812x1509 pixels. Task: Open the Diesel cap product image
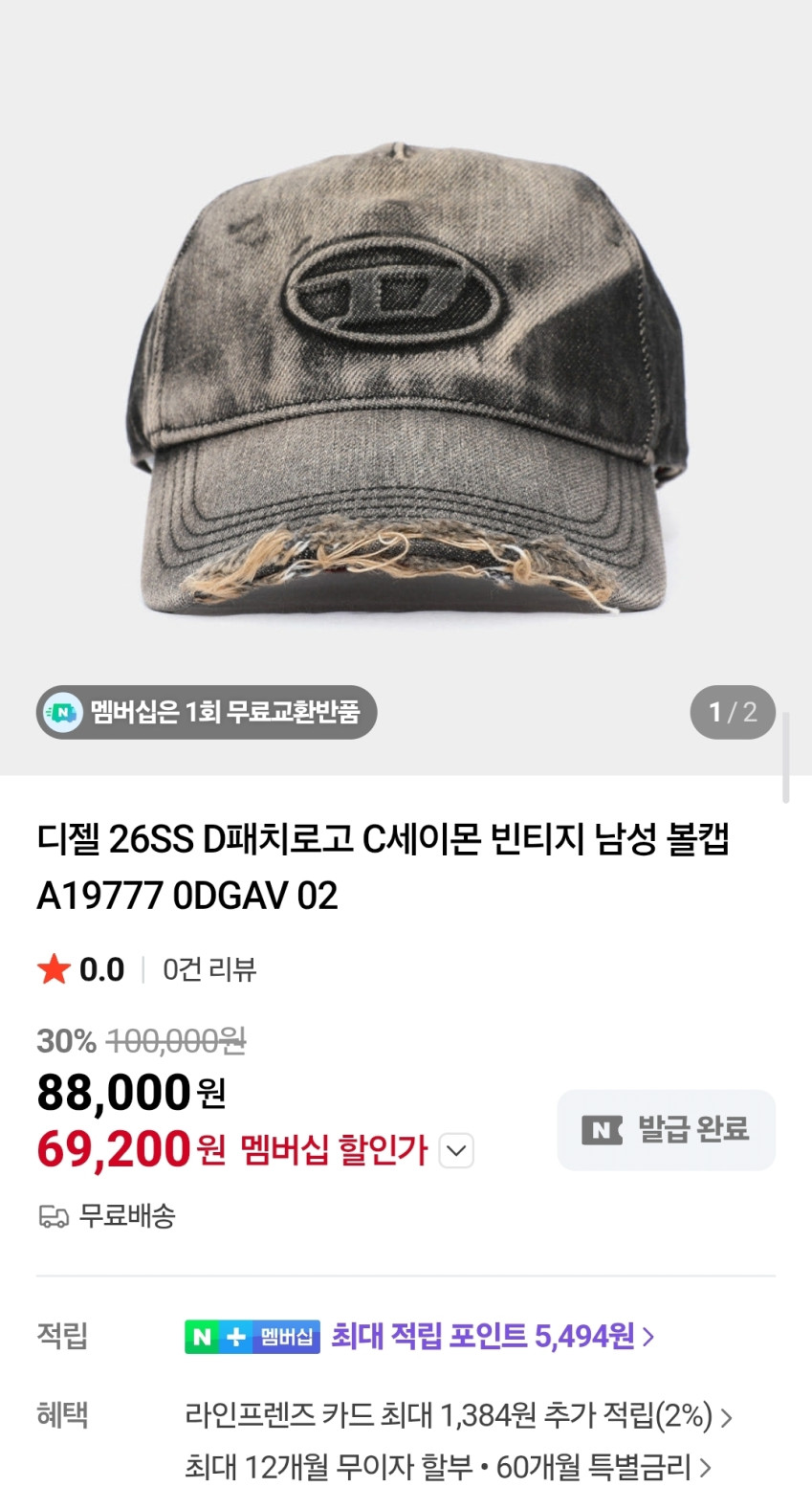coord(406,383)
